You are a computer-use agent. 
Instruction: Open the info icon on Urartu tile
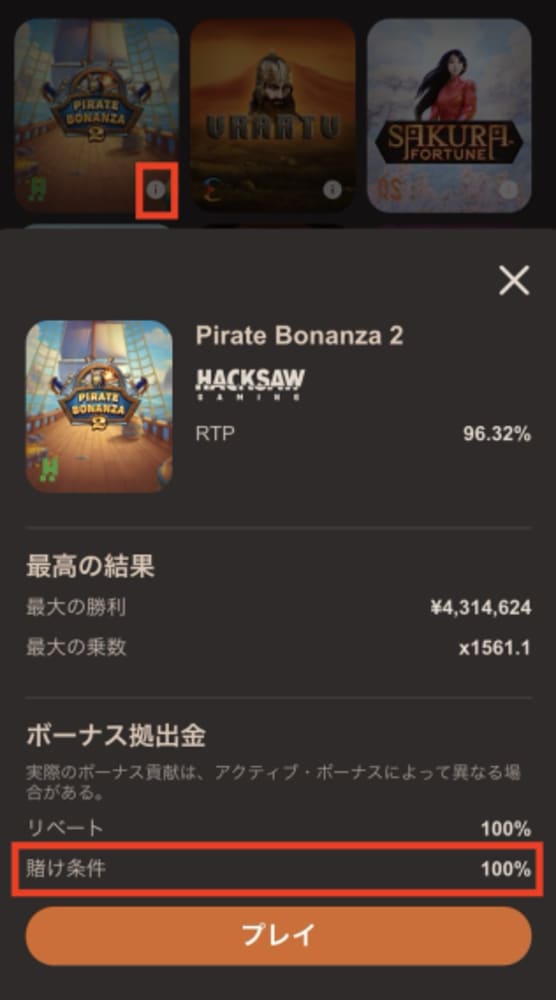(x=332, y=189)
